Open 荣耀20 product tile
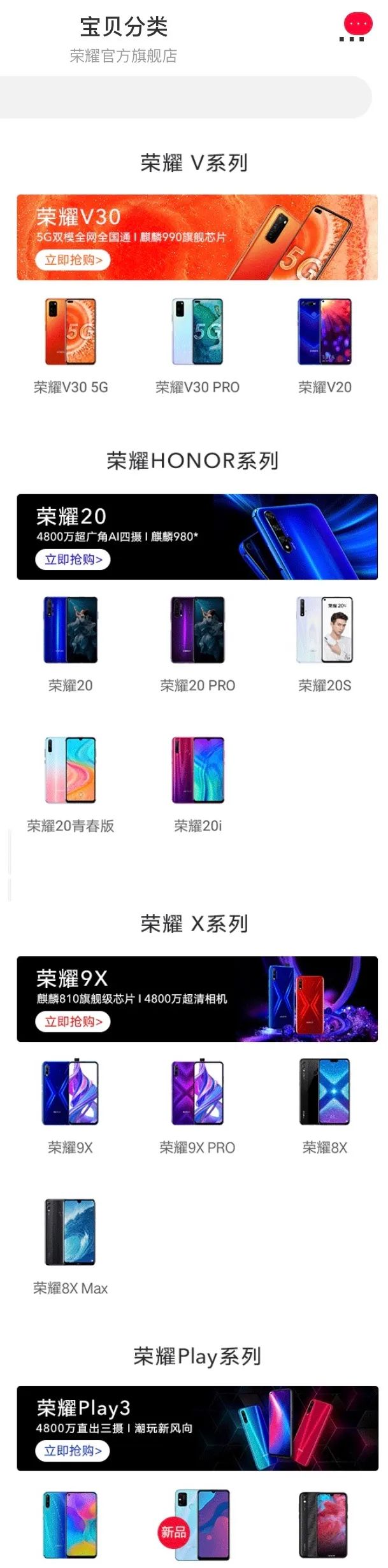This screenshot has width=388, height=1568. pos(70,643)
